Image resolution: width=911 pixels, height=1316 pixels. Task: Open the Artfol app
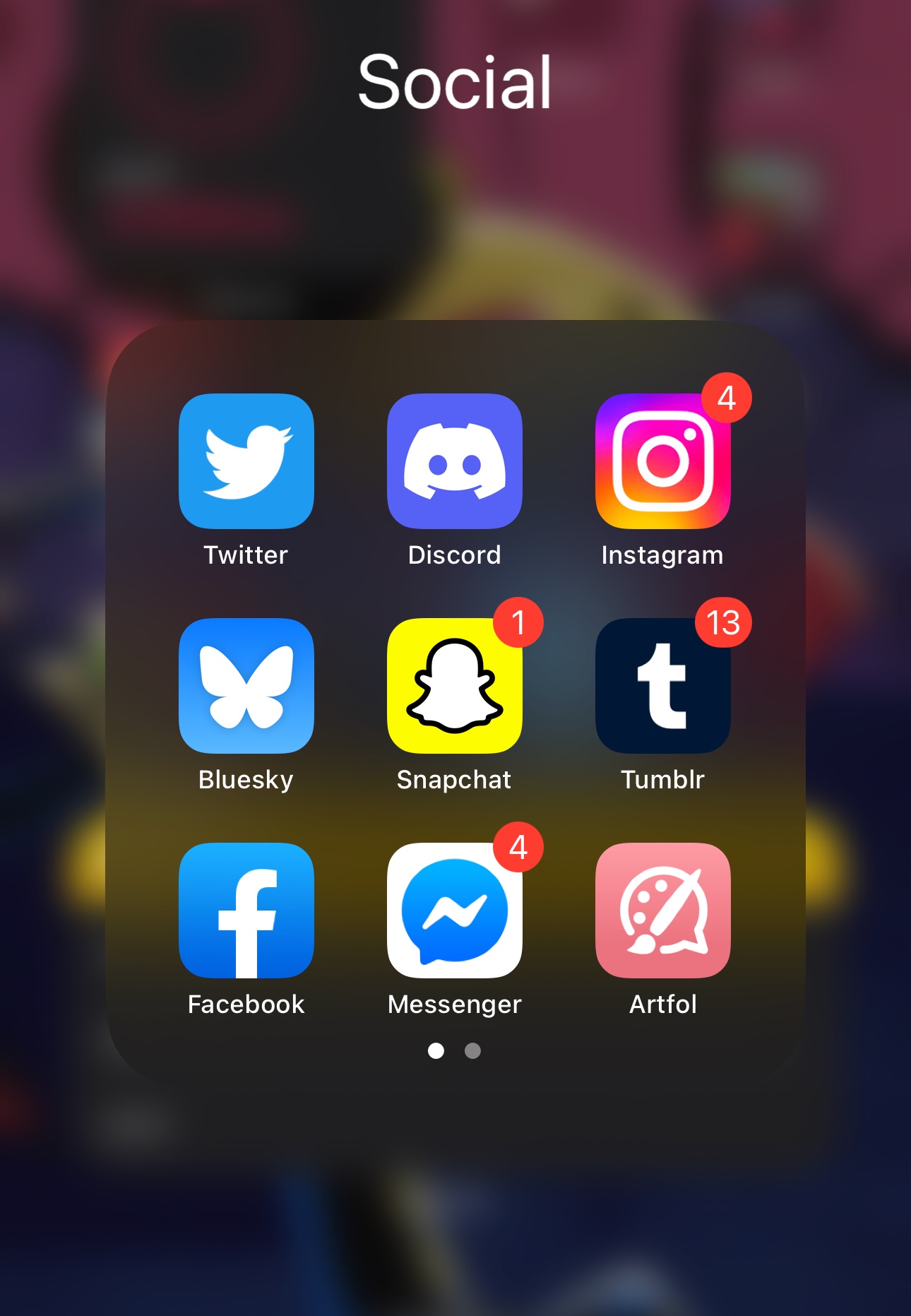pyautogui.click(x=662, y=910)
